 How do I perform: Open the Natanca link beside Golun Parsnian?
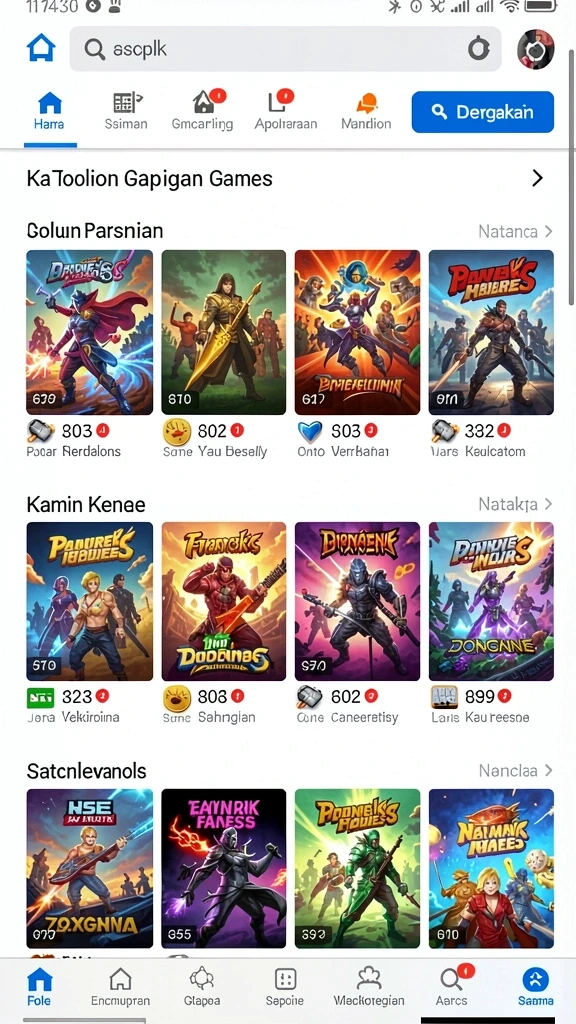pyautogui.click(x=515, y=231)
